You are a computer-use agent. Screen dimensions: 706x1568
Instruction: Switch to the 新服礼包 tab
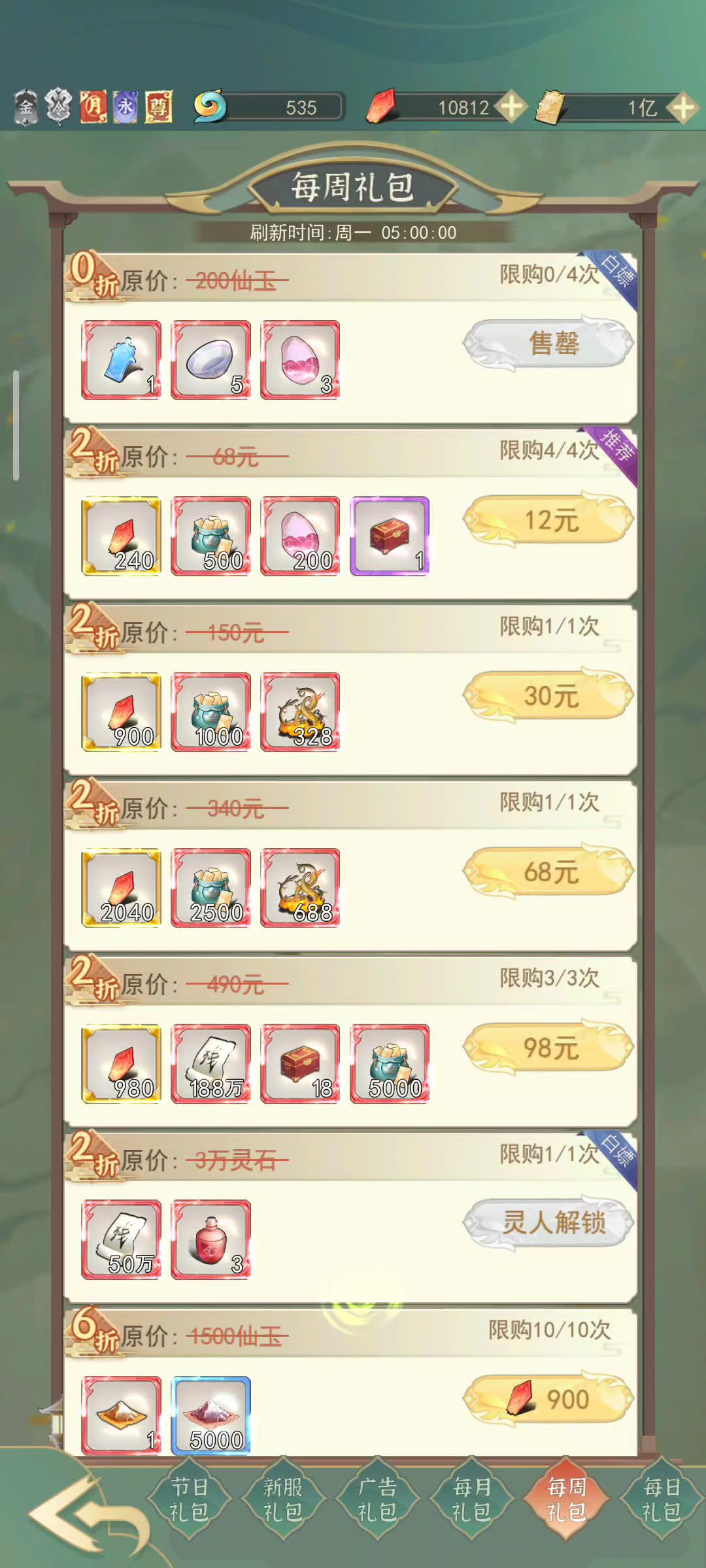[283, 1499]
